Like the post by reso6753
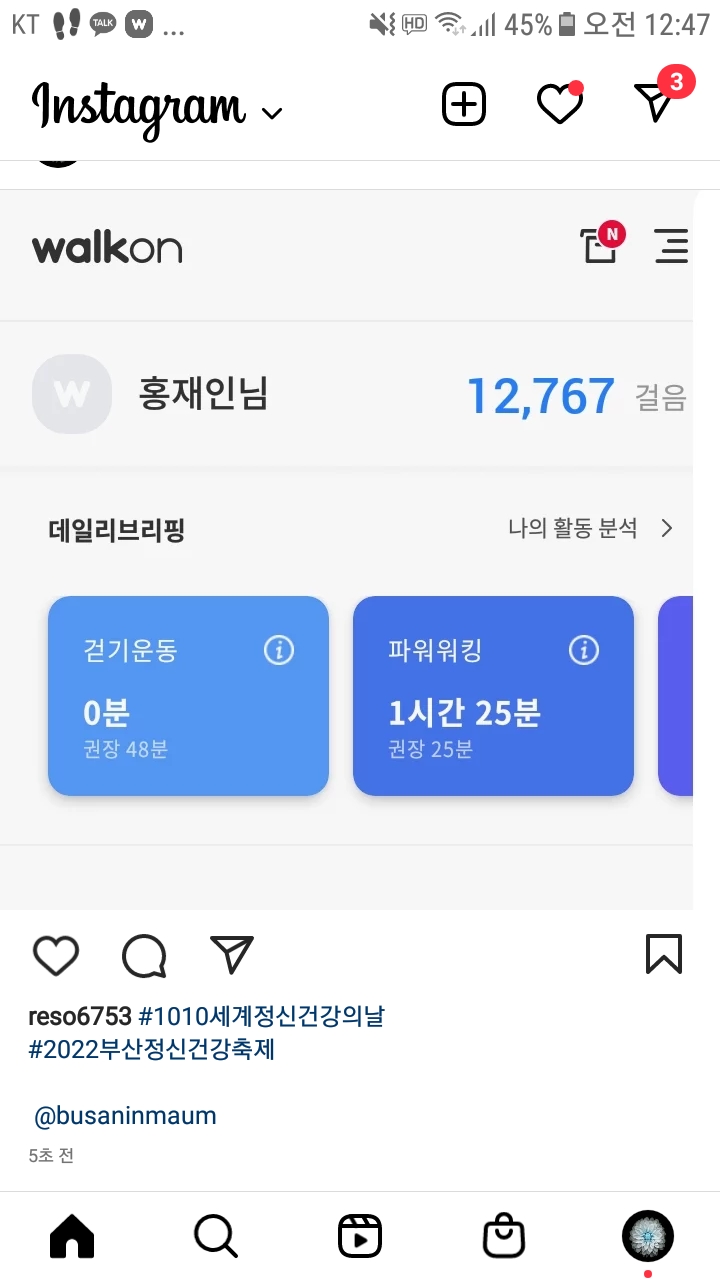Image resolution: width=720 pixels, height=1280 pixels. pos(56,956)
